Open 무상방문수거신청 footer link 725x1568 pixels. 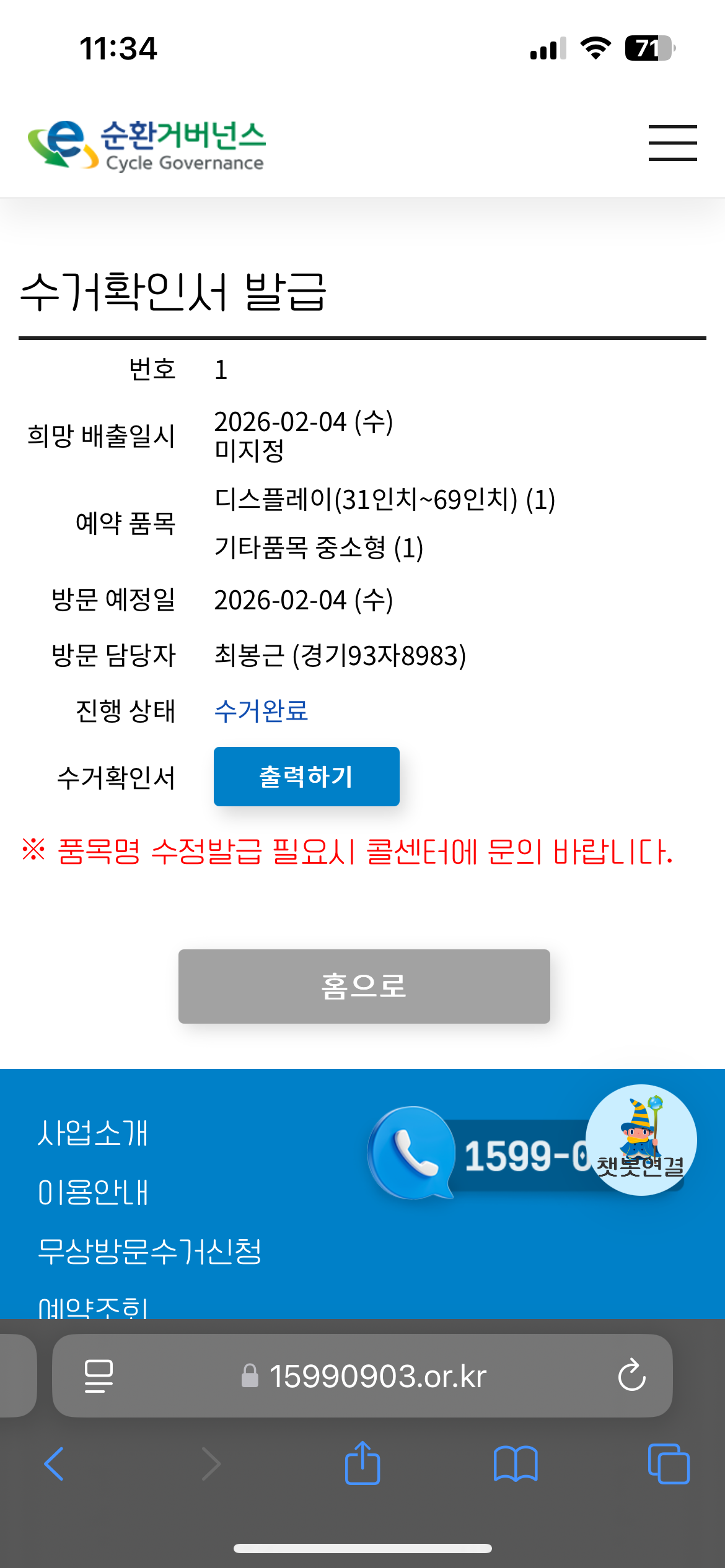149,1251
